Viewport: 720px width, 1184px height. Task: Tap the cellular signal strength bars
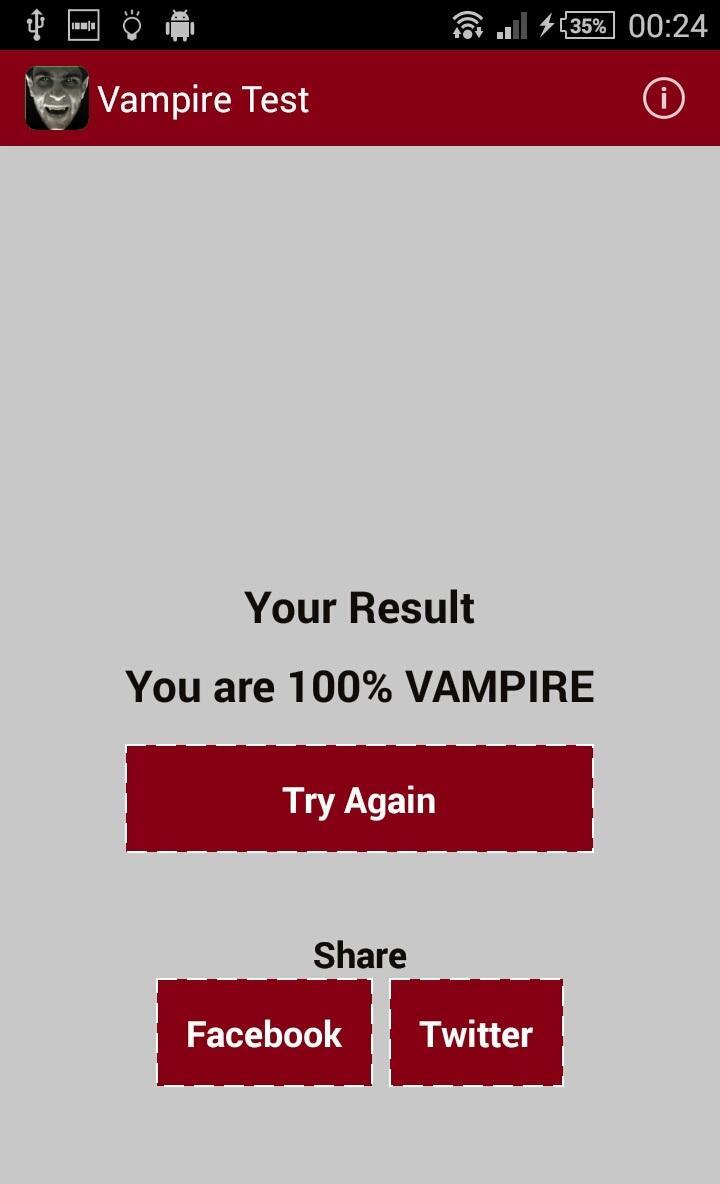(x=511, y=24)
